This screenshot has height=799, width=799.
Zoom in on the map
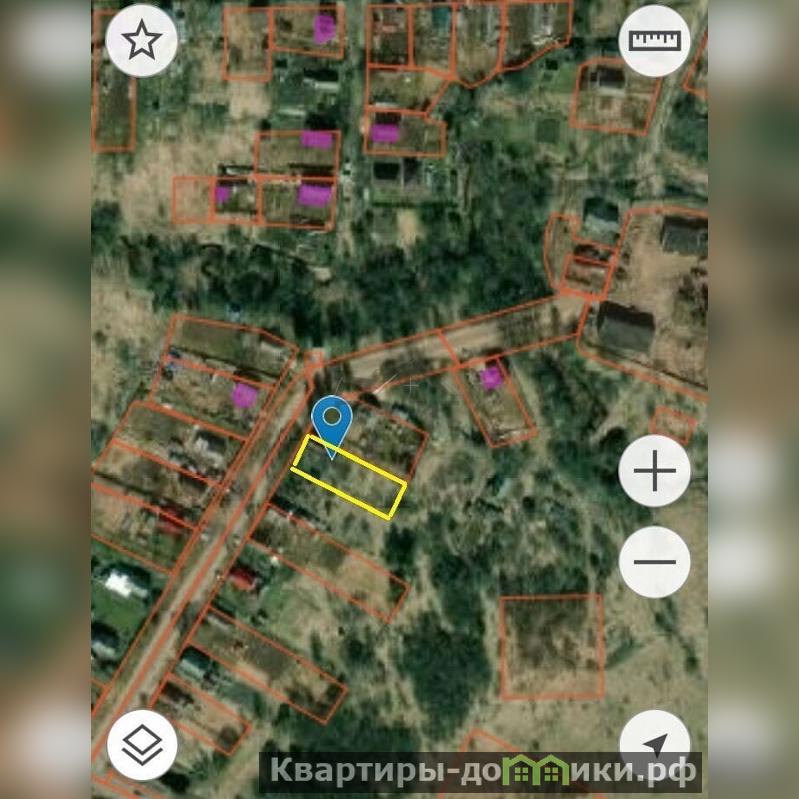point(655,471)
